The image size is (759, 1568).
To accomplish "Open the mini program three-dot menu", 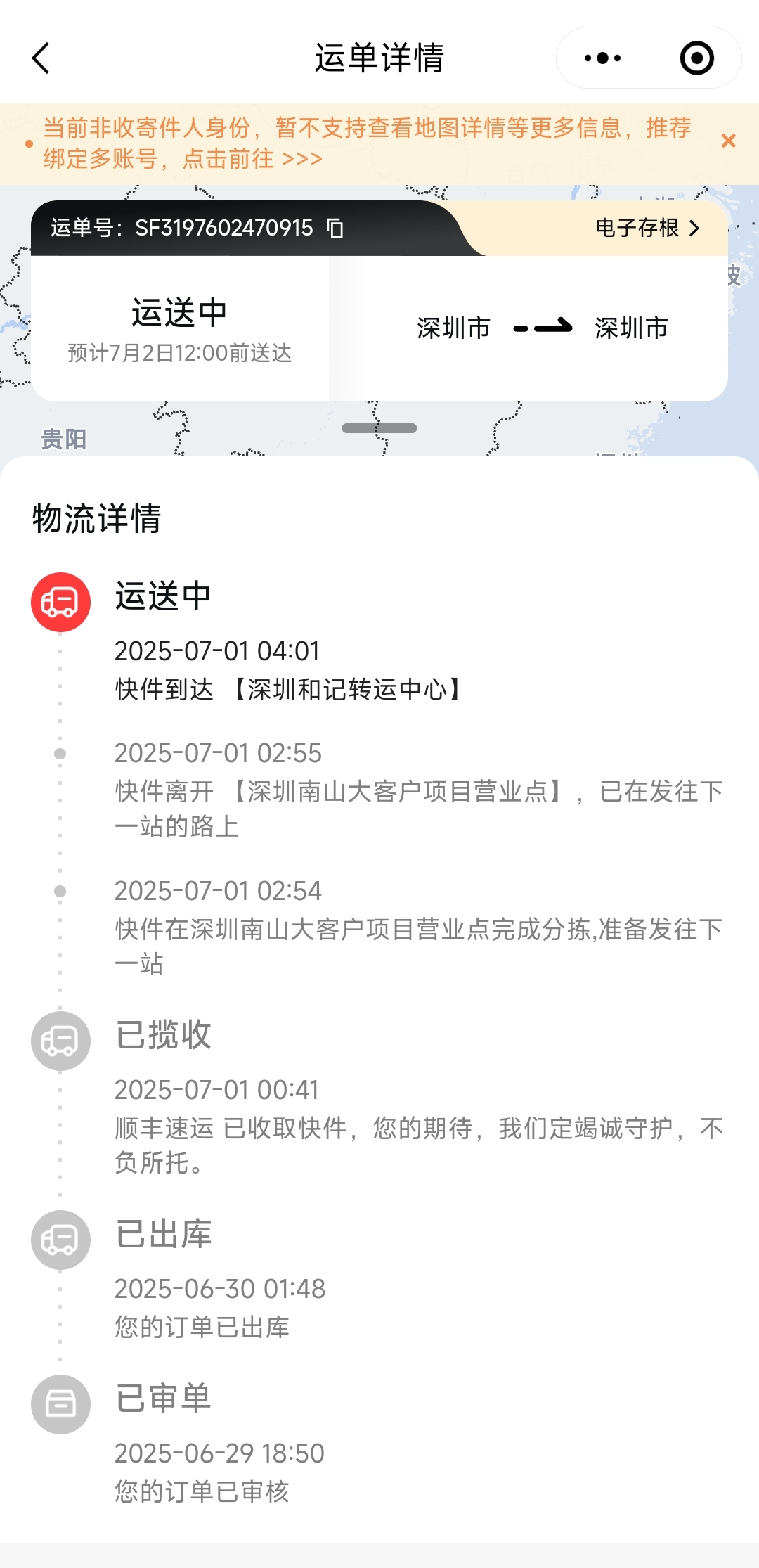I will 602,58.
